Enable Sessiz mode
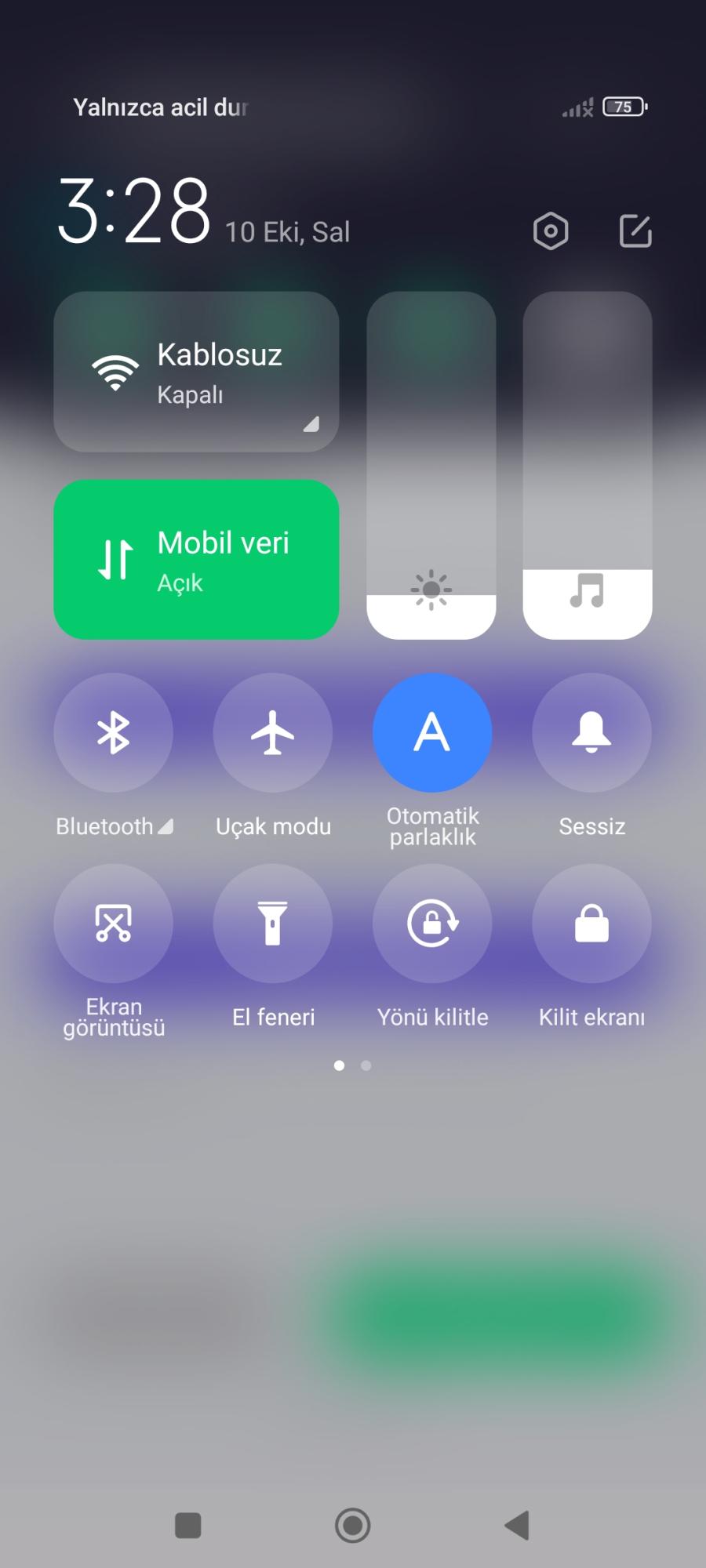 point(591,733)
